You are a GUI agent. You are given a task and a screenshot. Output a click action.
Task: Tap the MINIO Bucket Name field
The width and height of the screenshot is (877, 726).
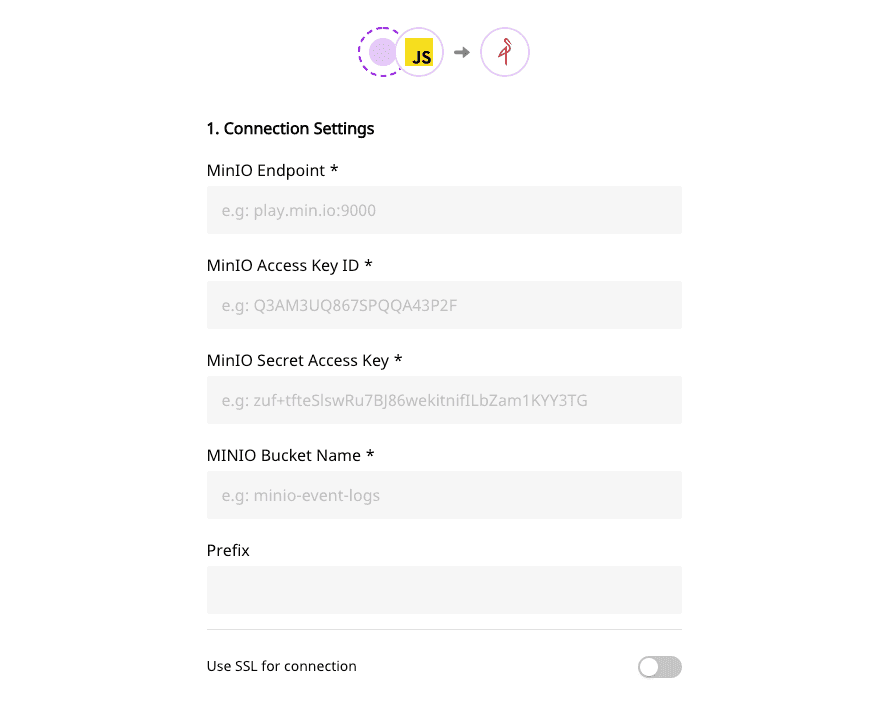444,495
